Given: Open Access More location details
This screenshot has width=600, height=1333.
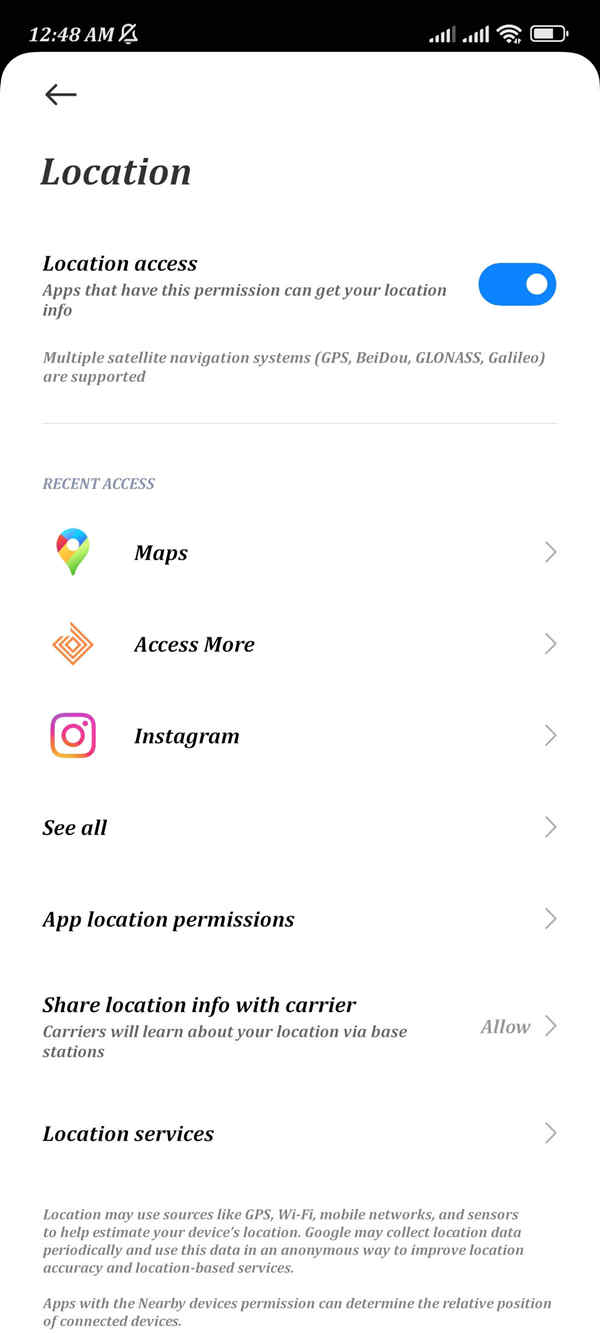Looking at the screenshot, I should [299, 645].
